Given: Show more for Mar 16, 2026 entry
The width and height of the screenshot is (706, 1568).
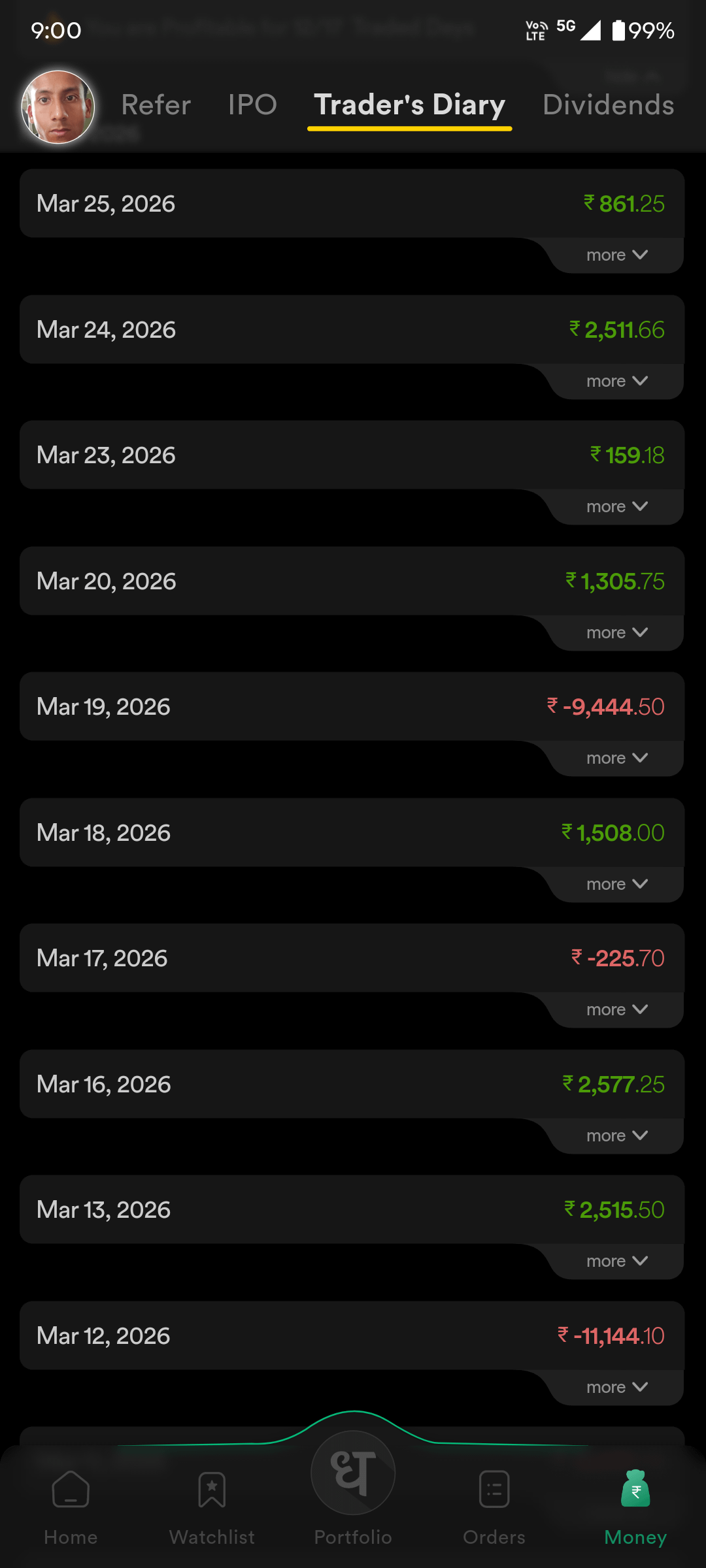Looking at the screenshot, I should coord(616,1135).
